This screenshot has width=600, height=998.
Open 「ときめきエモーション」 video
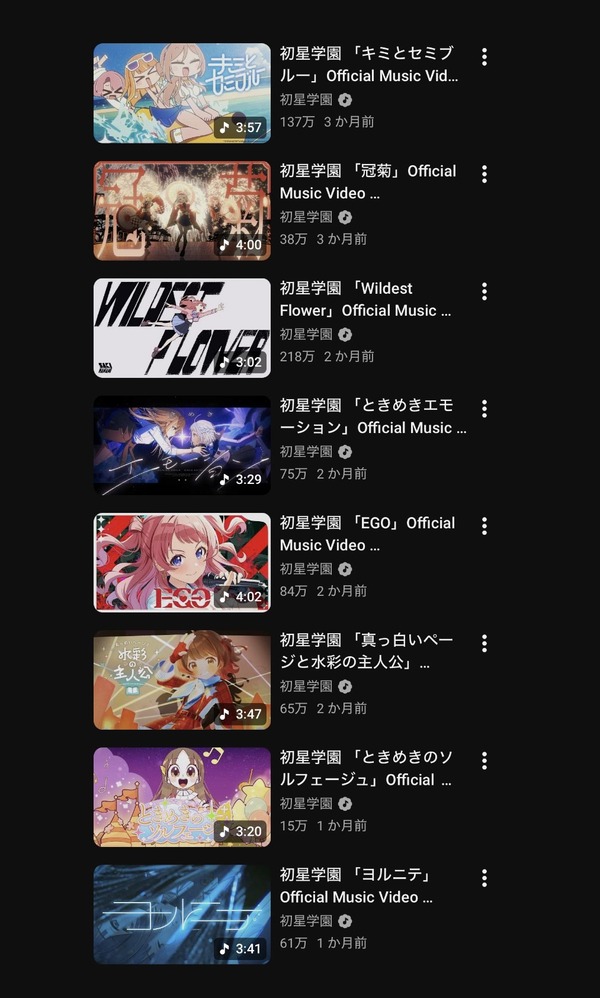tap(182, 445)
